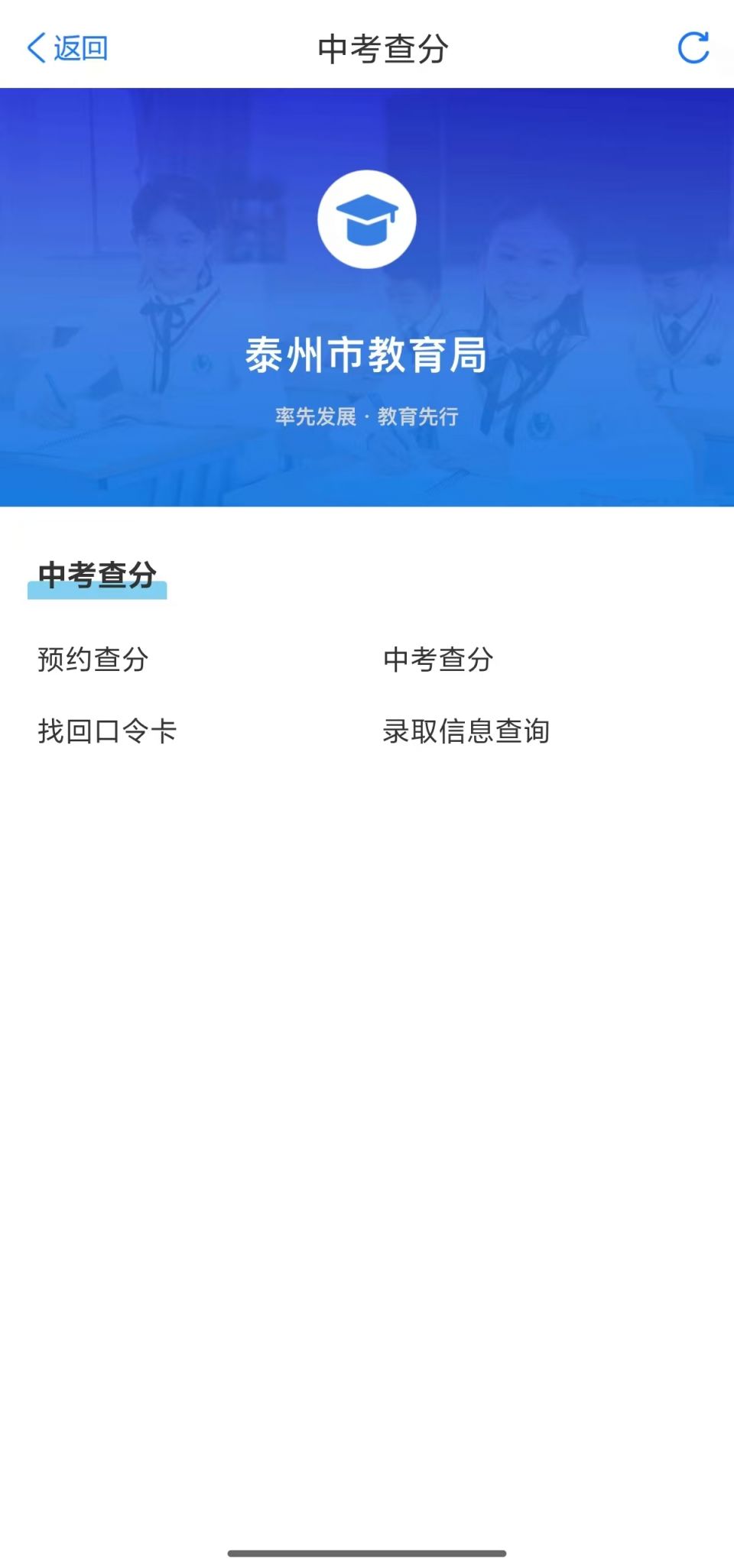This screenshot has height=1568, width=734.
Task: Open the 中考查分 link in the list
Action: pos(438,659)
